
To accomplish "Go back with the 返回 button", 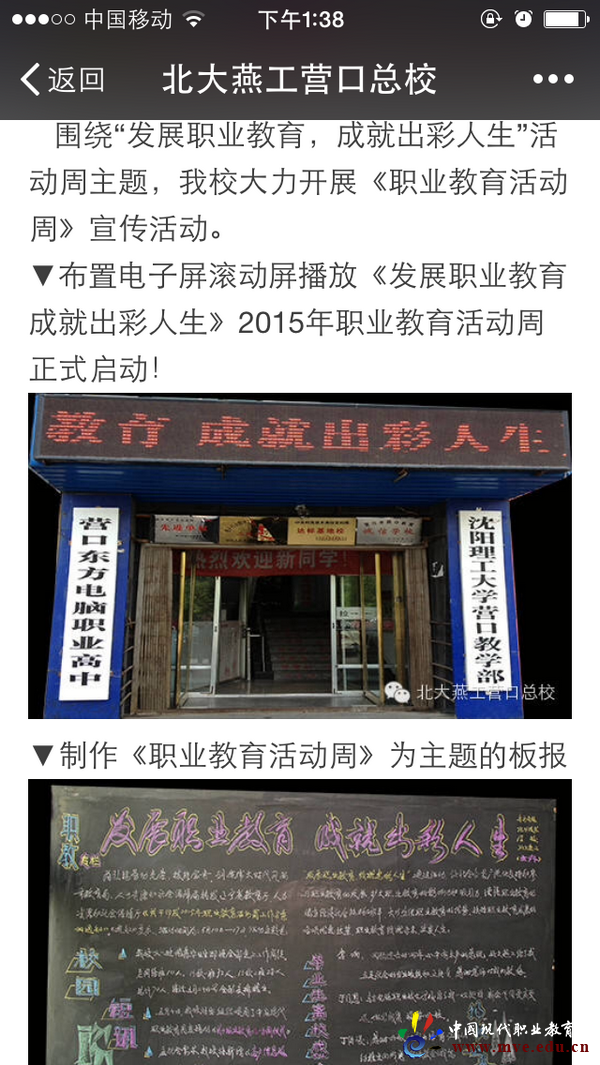I will (x=62, y=79).
